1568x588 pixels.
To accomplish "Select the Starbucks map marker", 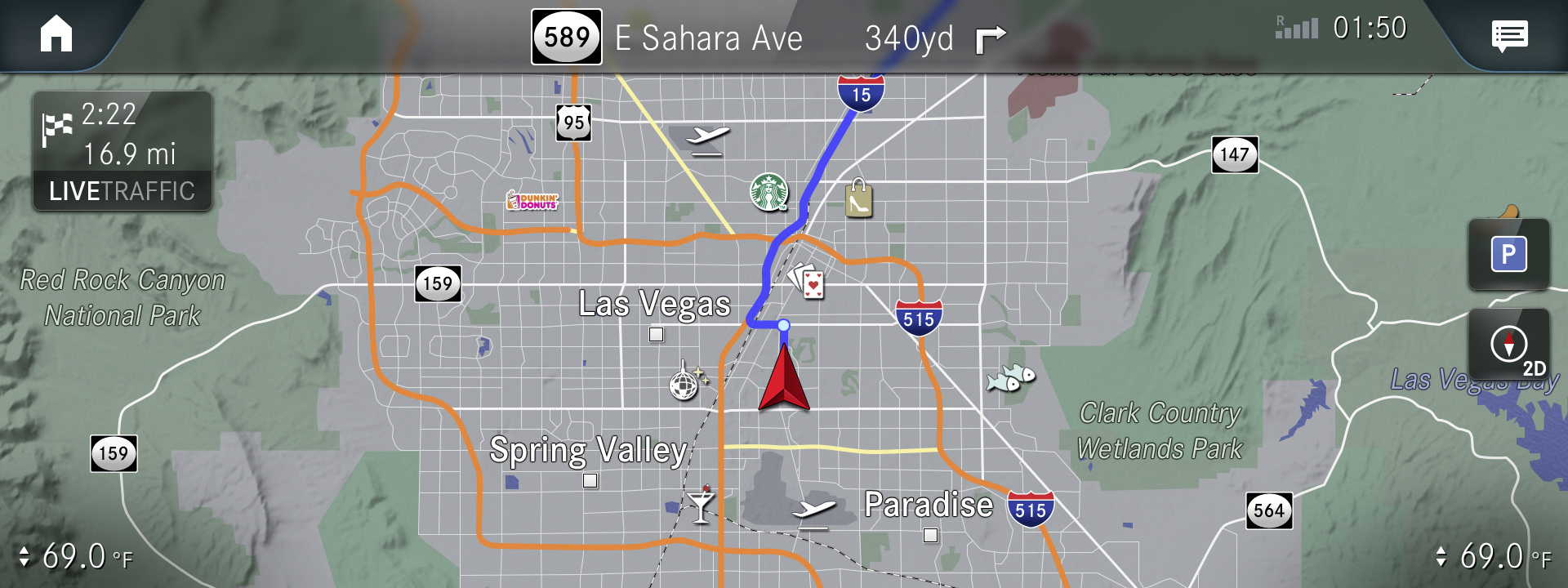I will [x=768, y=193].
